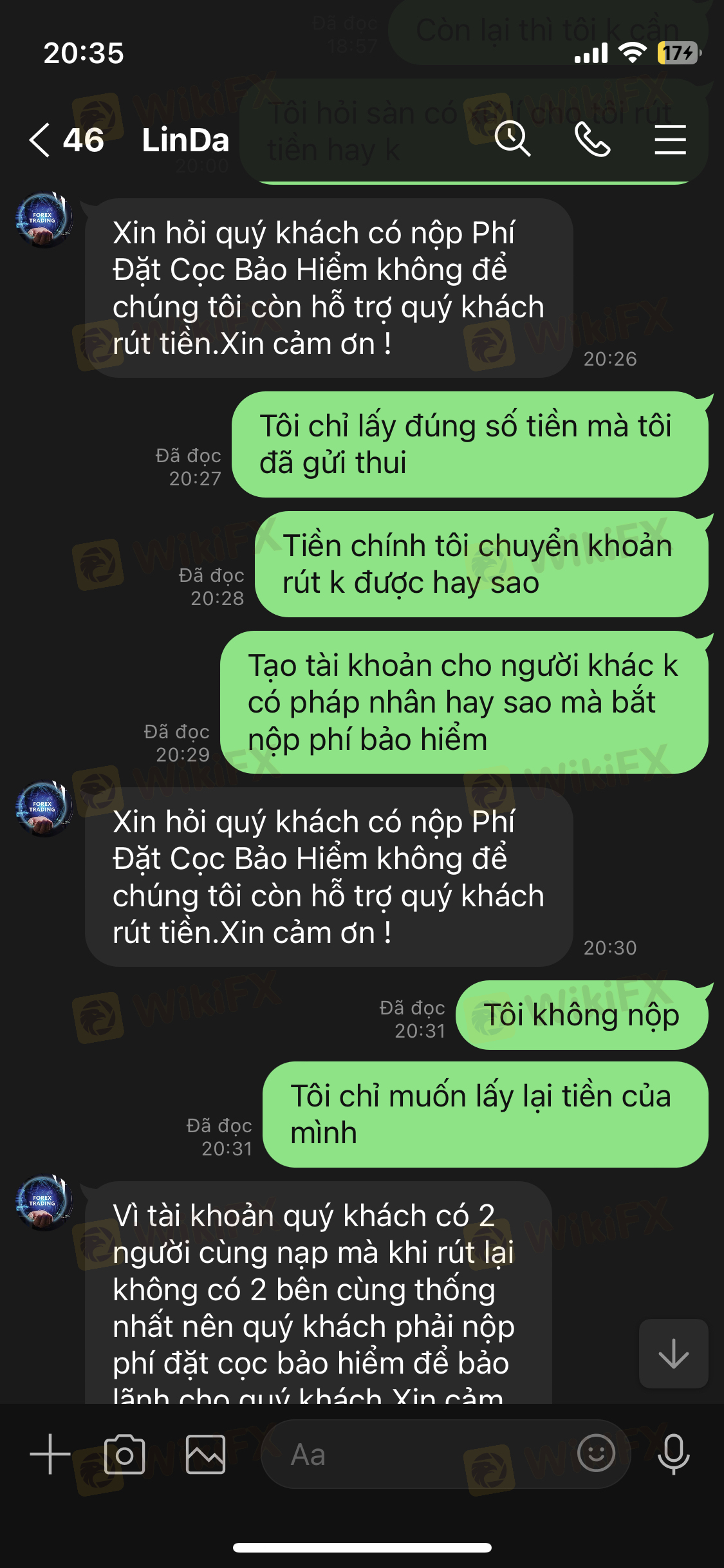Jump to the latest message arrow
The image size is (724, 1568).
tap(673, 1354)
